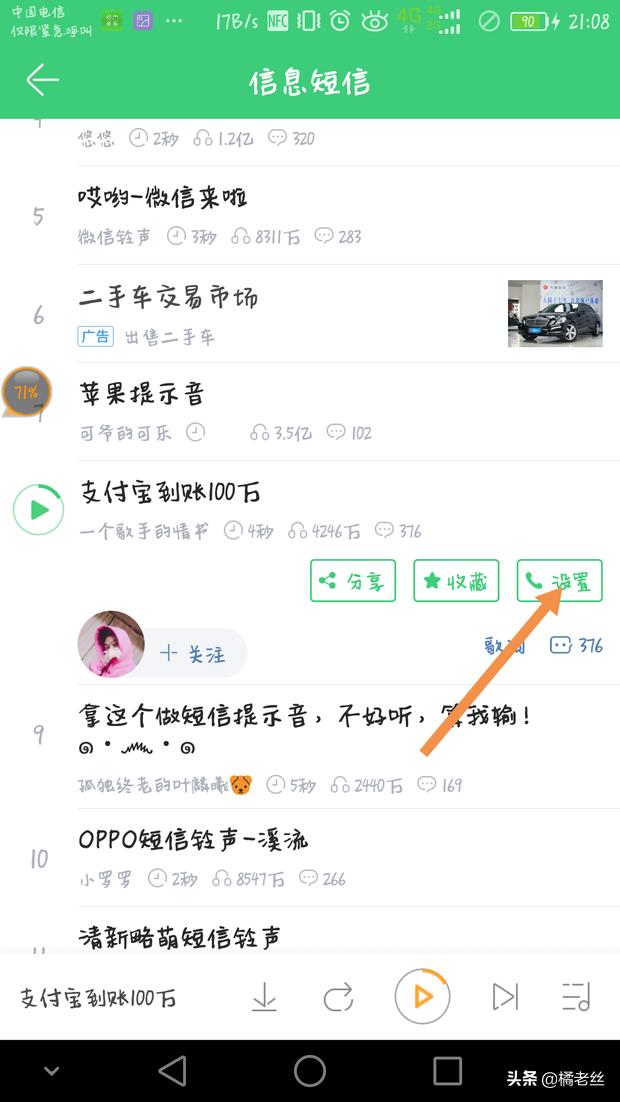Skip to the next ringtone
The width and height of the screenshot is (620, 1102).
[x=505, y=996]
